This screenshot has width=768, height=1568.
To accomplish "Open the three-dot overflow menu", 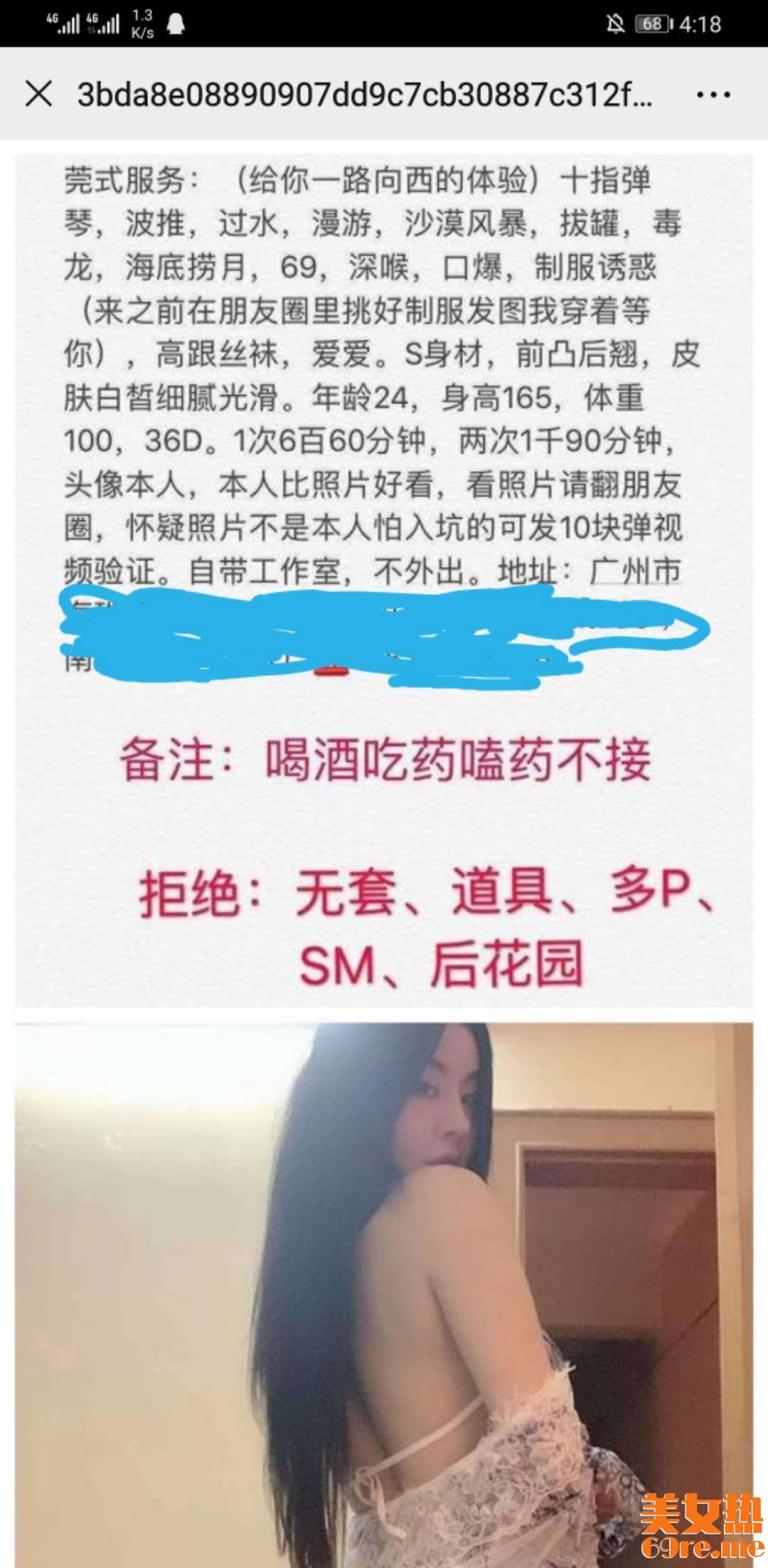I will [x=713, y=95].
